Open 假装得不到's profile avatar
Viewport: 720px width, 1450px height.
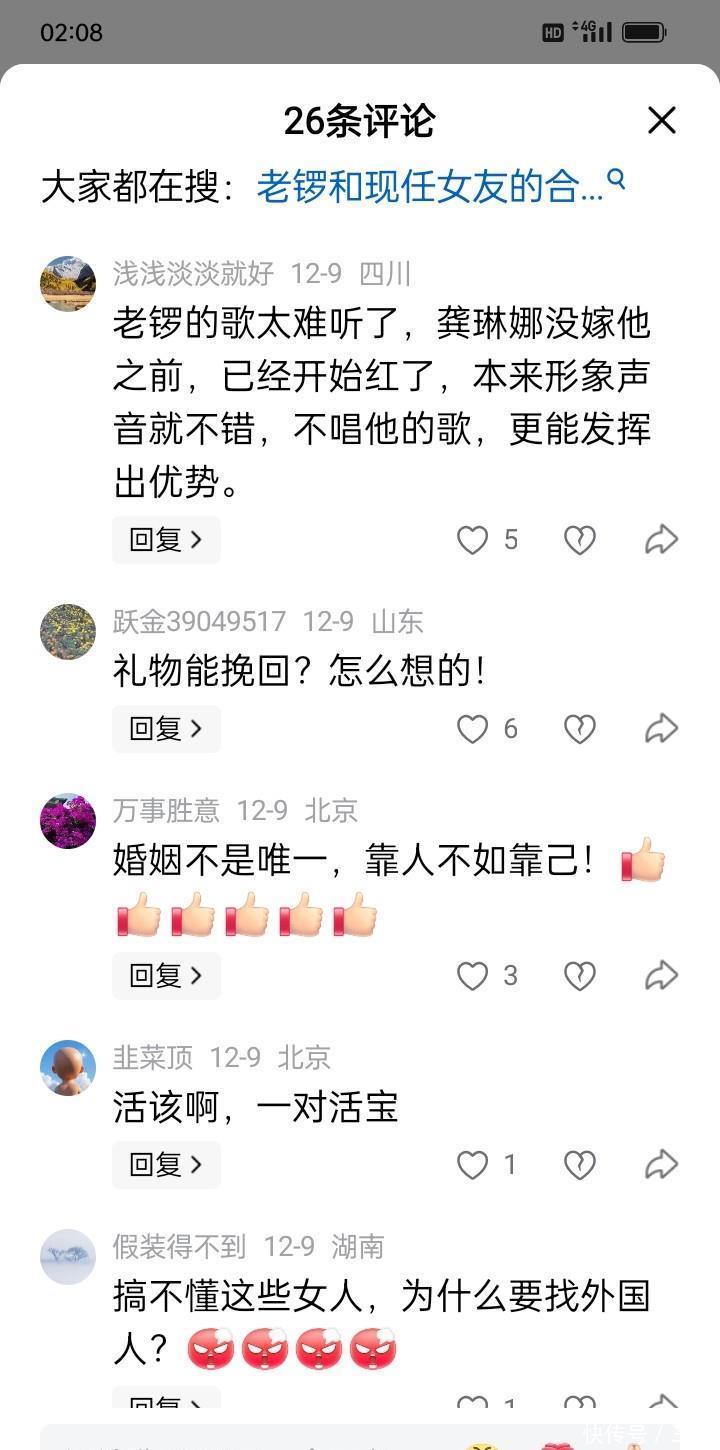(x=68, y=1257)
